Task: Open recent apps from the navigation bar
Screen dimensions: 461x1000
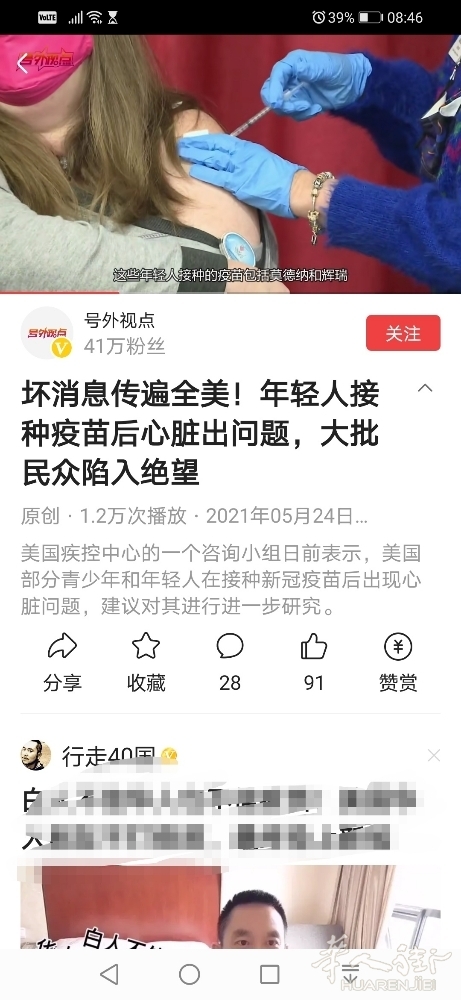Action: pyautogui.click(x=270, y=974)
